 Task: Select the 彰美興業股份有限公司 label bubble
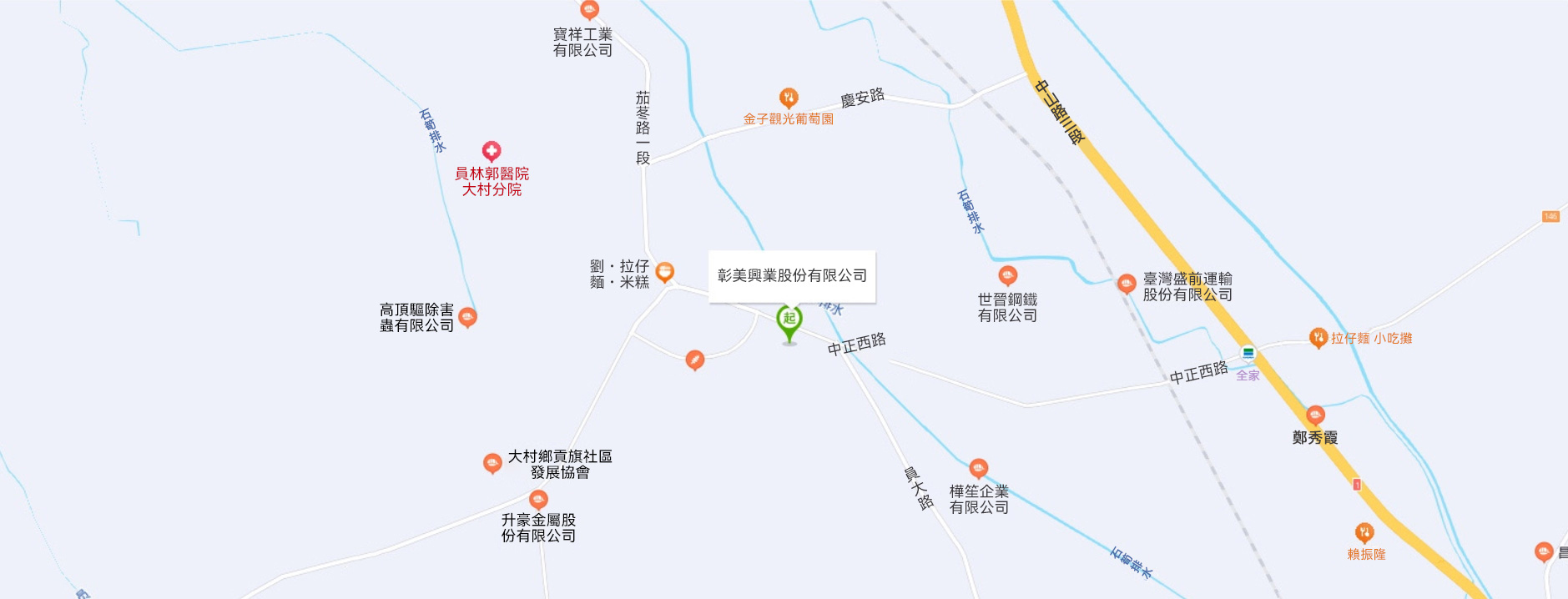coord(792,275)
